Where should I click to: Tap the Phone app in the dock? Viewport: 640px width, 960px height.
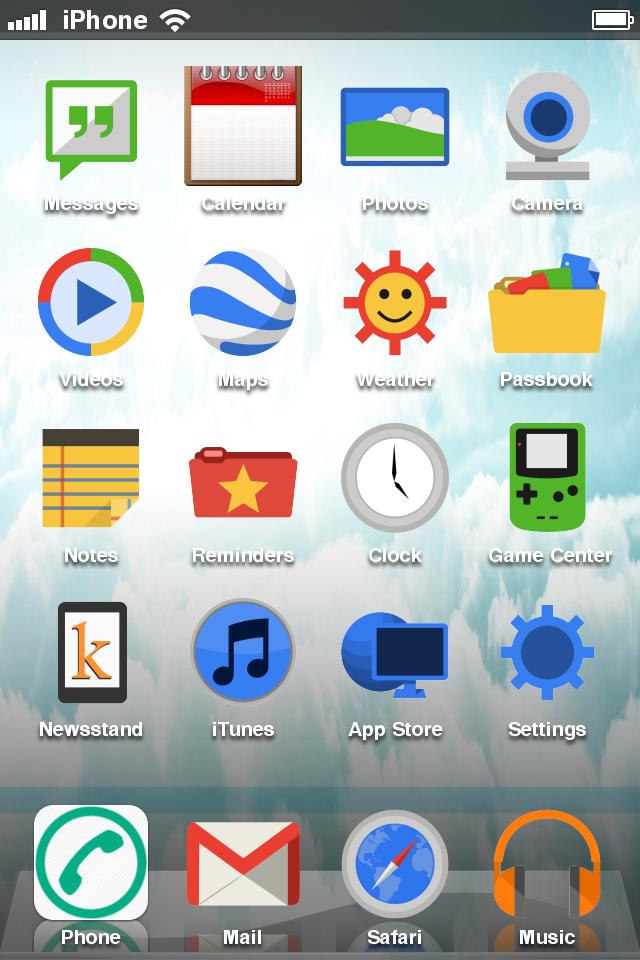pos(91,862)
